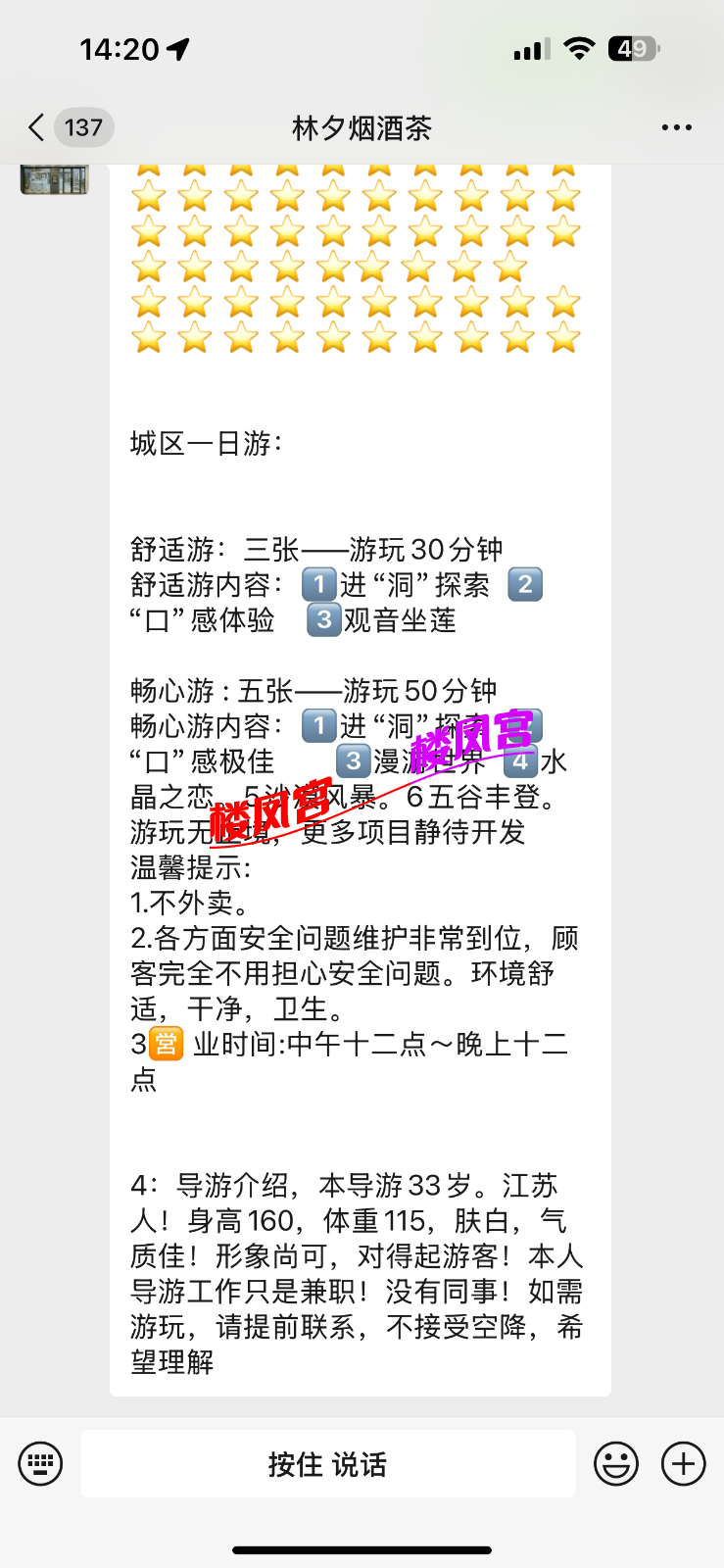Screen dimensions: 724x1568
Task: Switch to keyboard text input
Action: pyautogui.click(x=40, y=1464)
